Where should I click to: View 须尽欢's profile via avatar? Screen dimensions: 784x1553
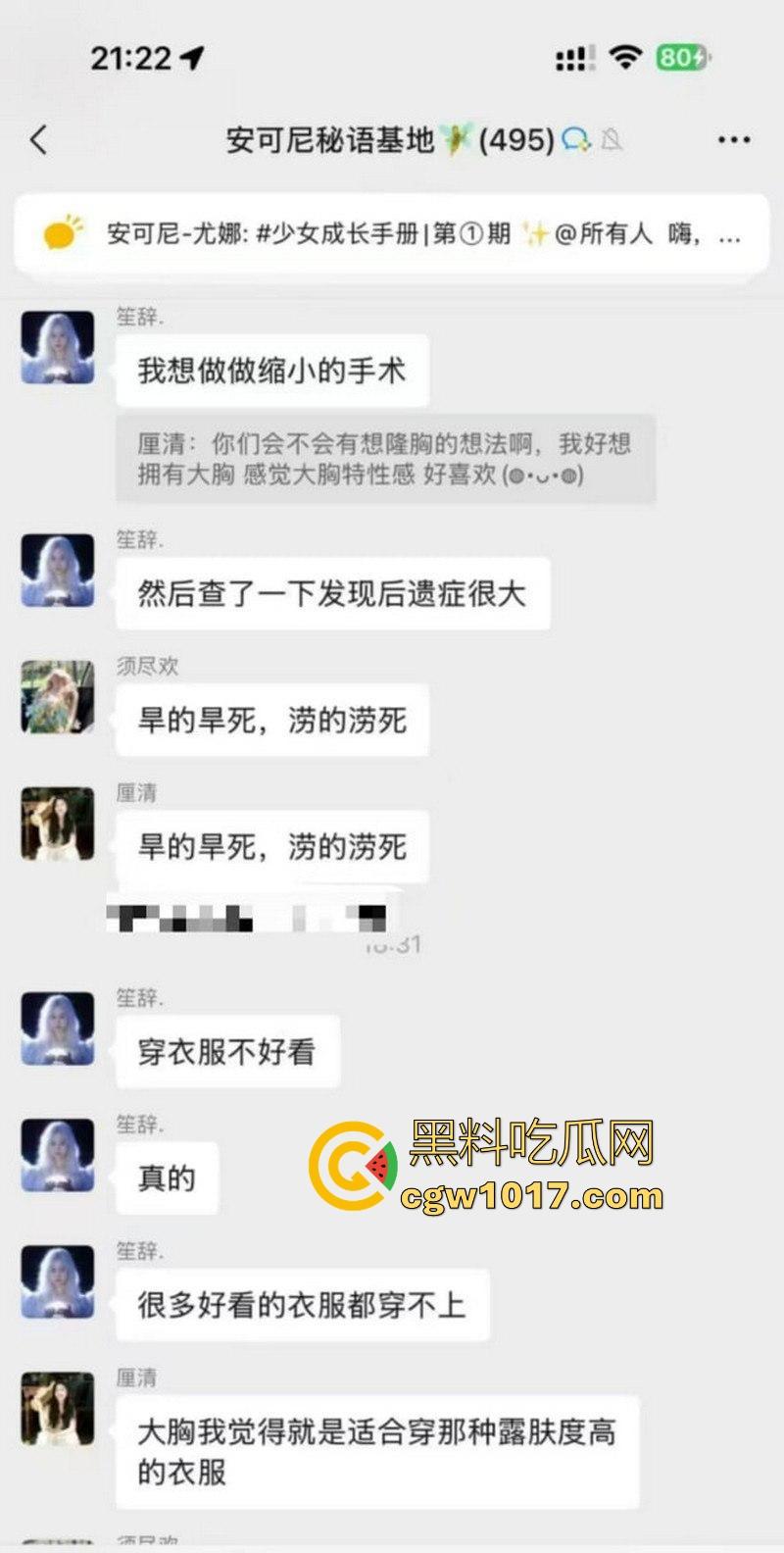click(x=58, y=697)
